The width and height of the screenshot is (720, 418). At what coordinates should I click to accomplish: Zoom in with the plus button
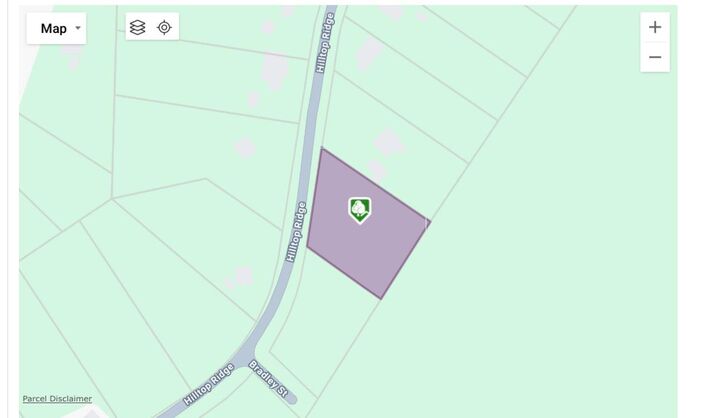click(655, 27)
